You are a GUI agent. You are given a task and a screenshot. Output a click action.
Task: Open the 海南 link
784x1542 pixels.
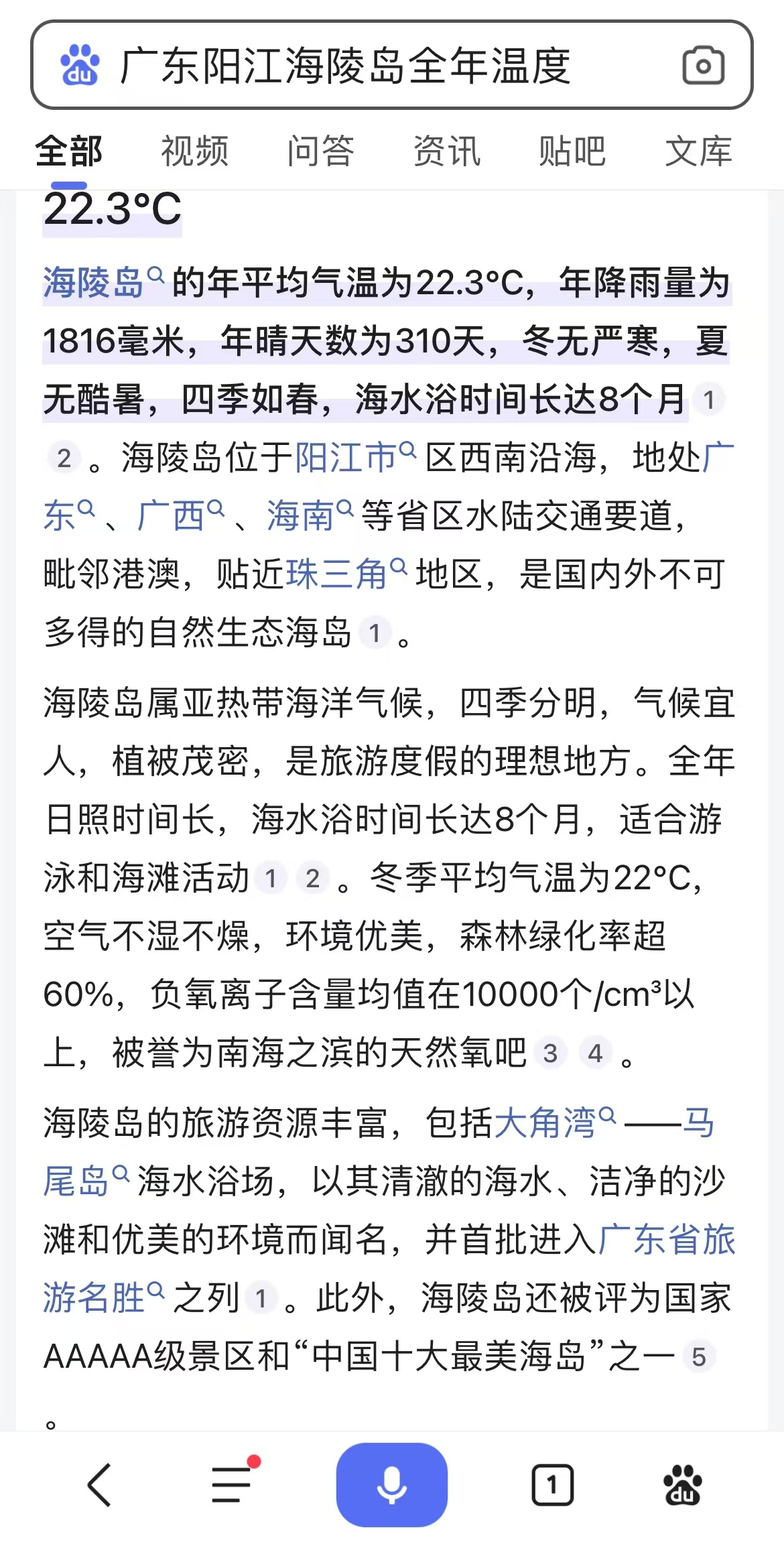coord(302,516)
